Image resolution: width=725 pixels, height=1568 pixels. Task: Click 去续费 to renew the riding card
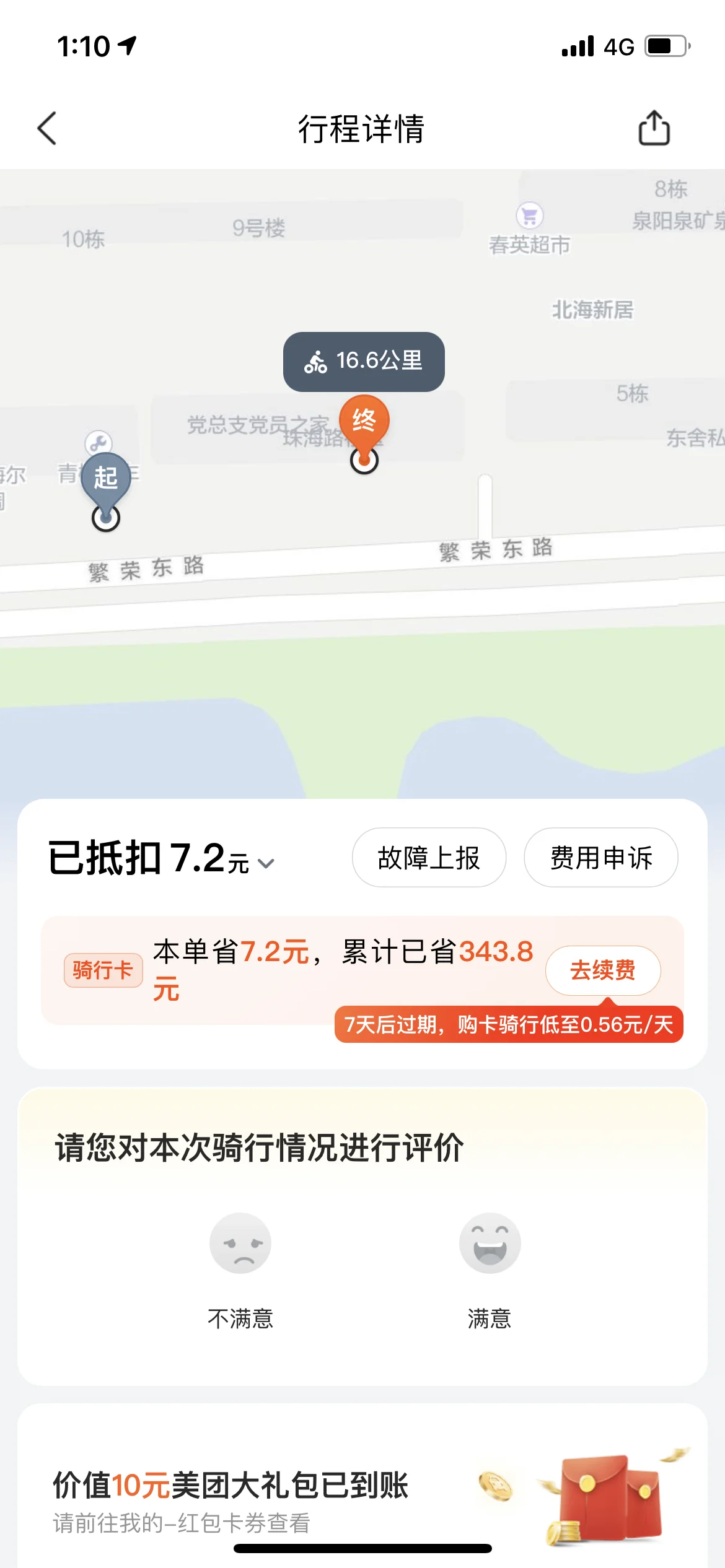click(604, 970)
